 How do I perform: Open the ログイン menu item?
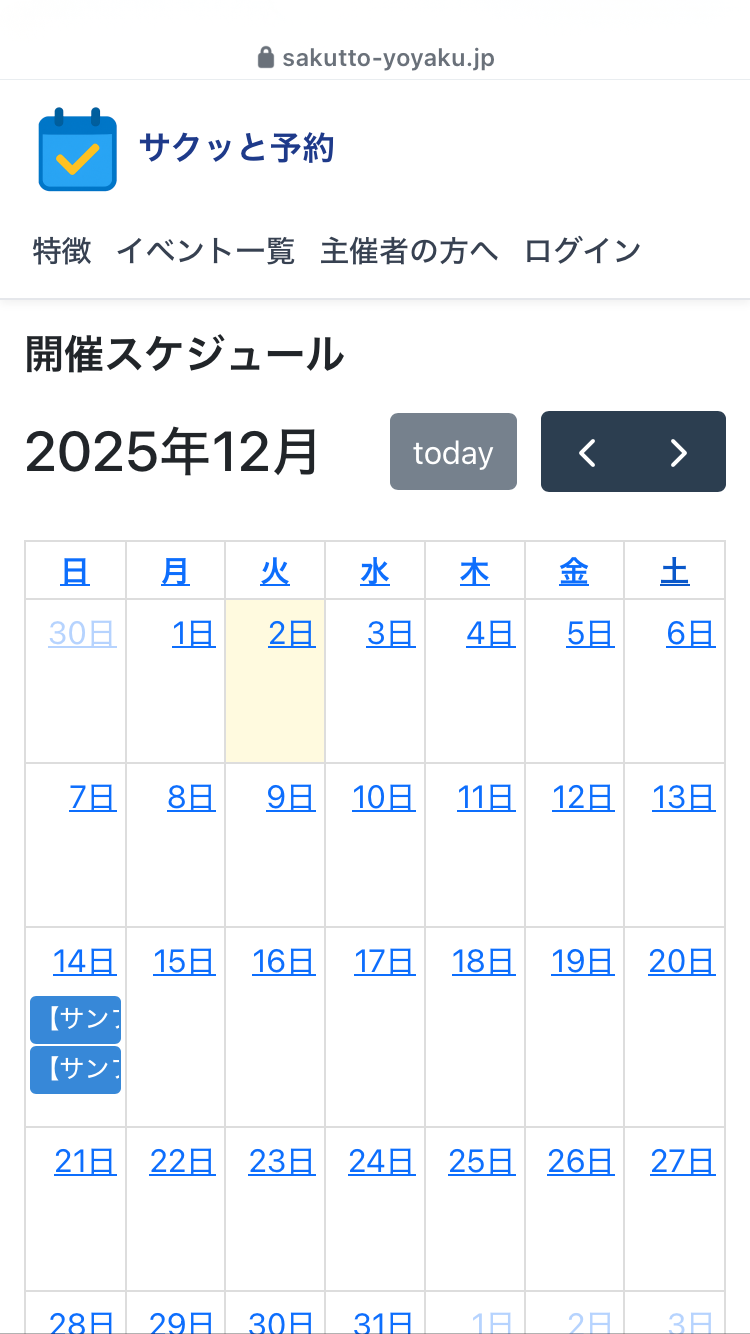click(x=581, y=251)
